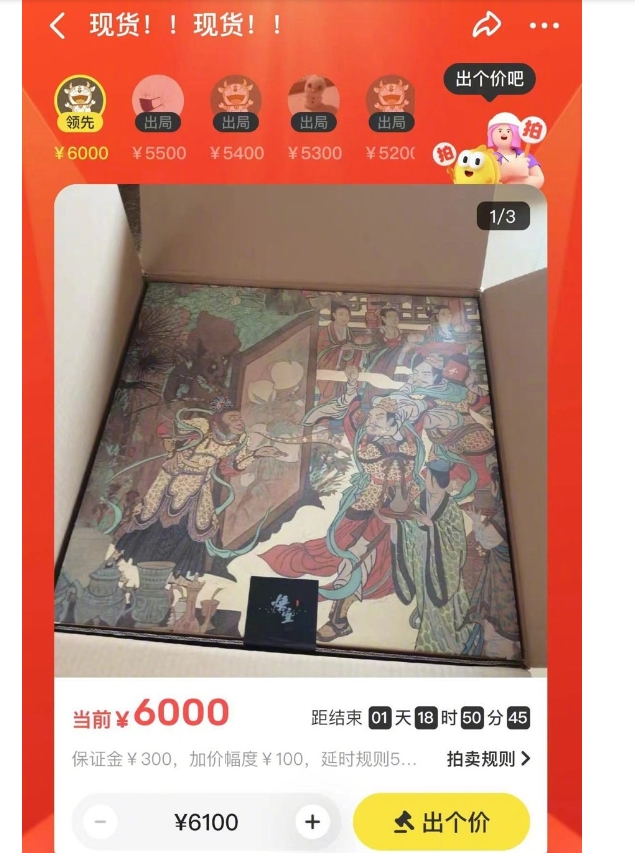Open 拍卖规则 auction rules

point(488,759)
